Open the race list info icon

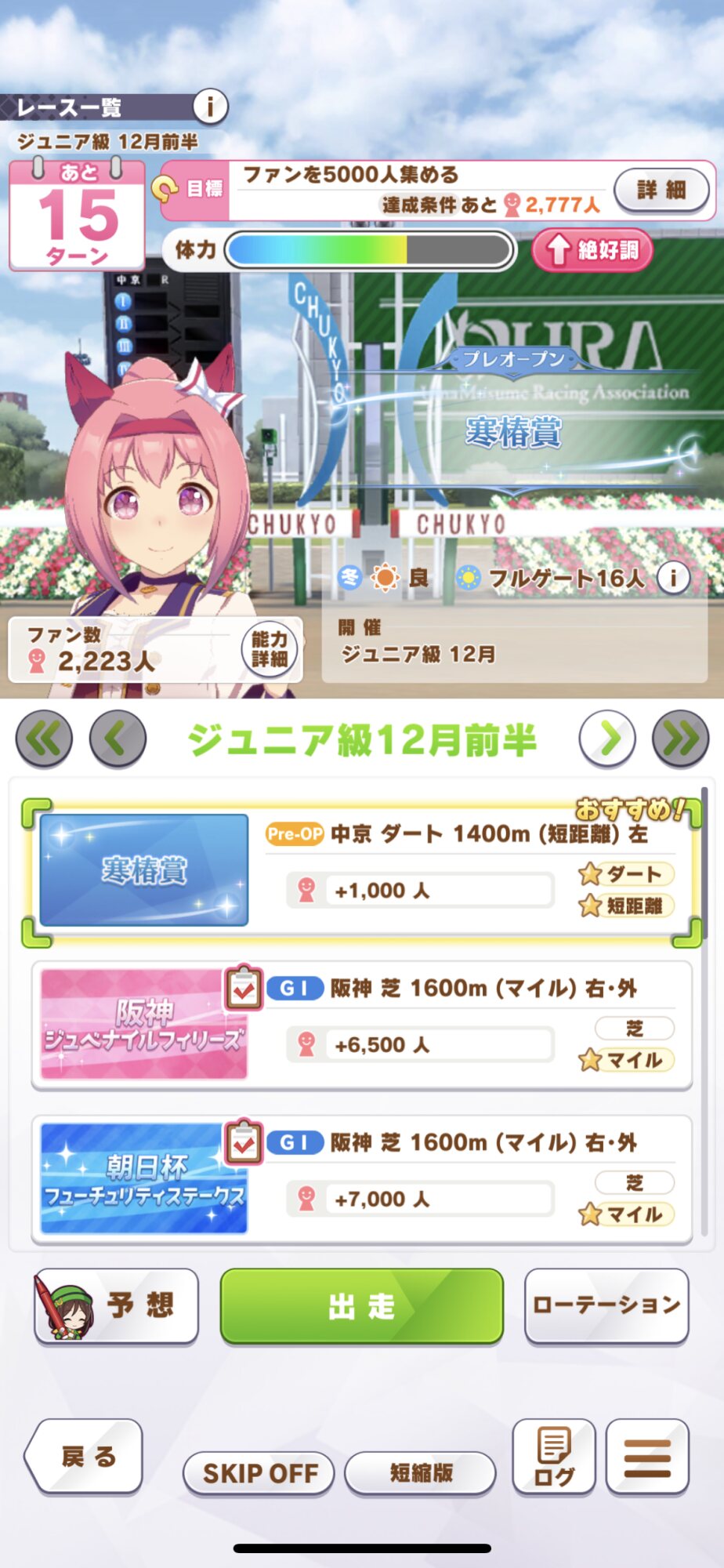click(209, 106)
